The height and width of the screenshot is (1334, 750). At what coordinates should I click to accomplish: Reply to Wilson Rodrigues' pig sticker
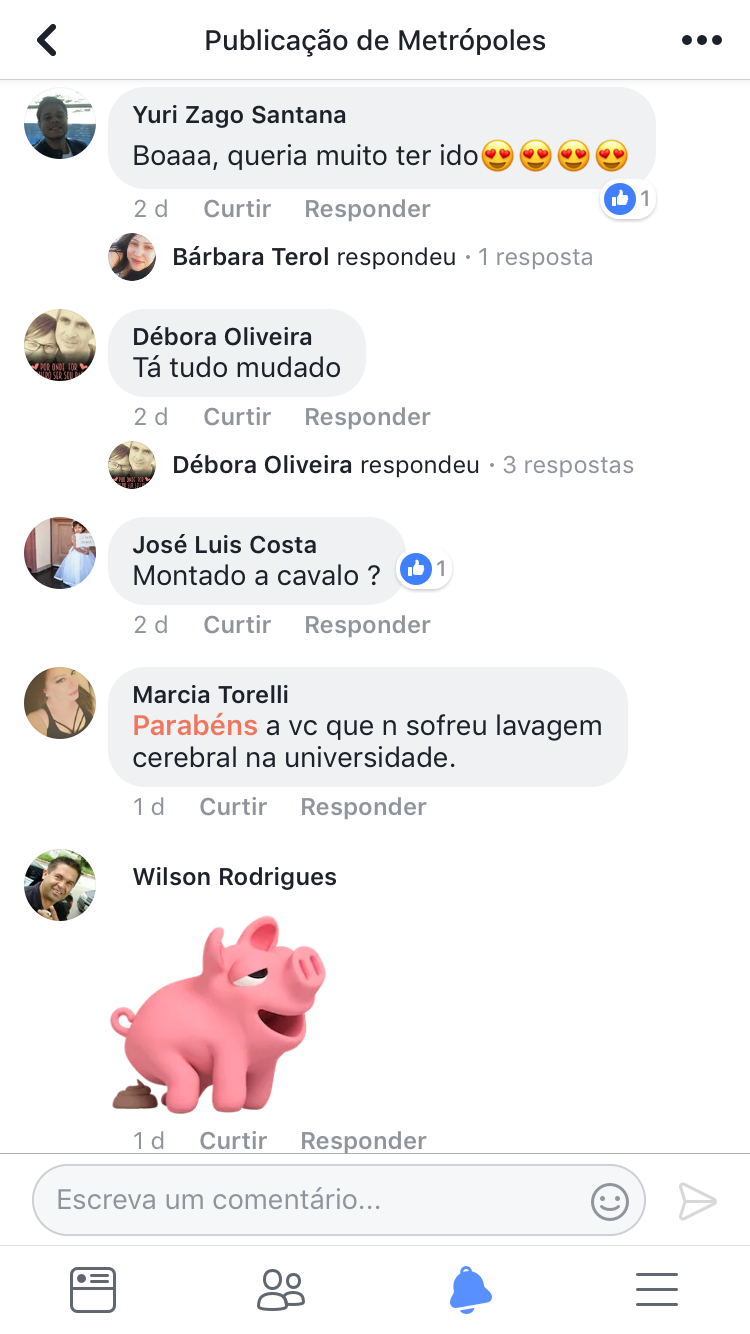[363, 1141]
